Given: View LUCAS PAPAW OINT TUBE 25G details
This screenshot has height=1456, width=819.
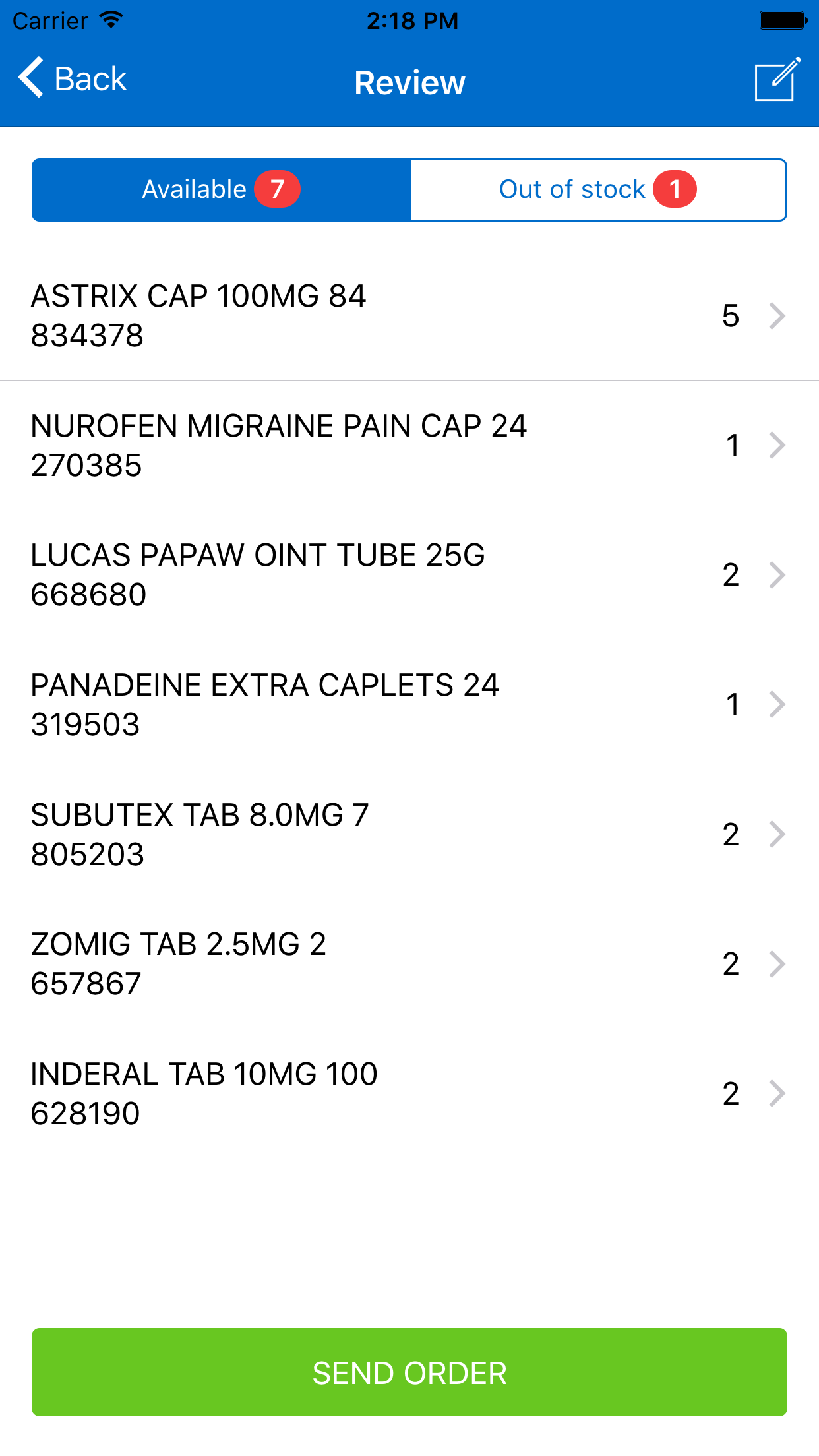Looking at the screenshot, I should click(409, 575).
